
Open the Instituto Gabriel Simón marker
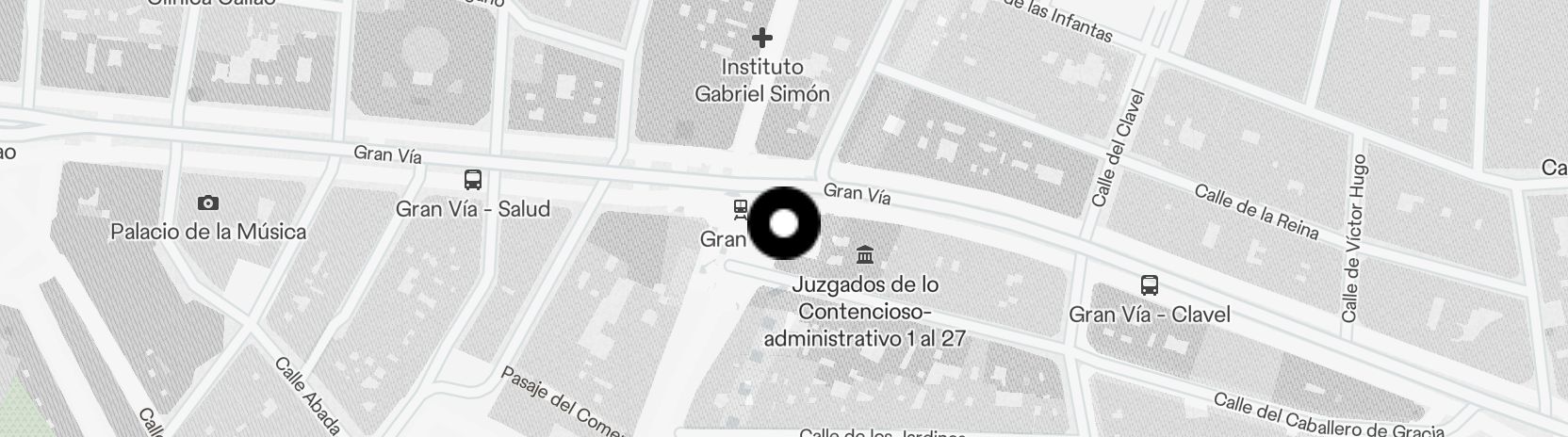point(762,38)
